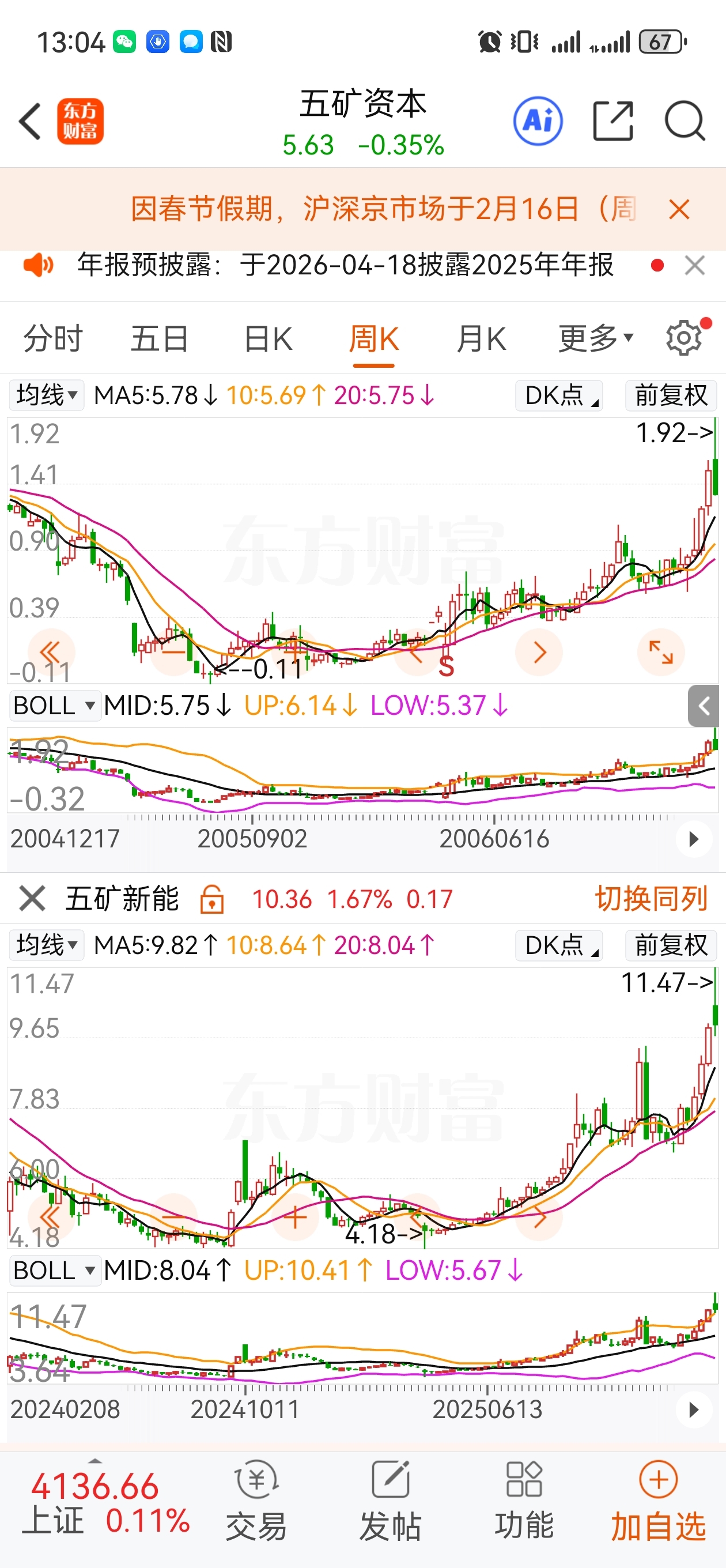Screen dimensions: 726x1568
Task: Expand the chart to fullscreen
Action: click(x=661, y=653)
